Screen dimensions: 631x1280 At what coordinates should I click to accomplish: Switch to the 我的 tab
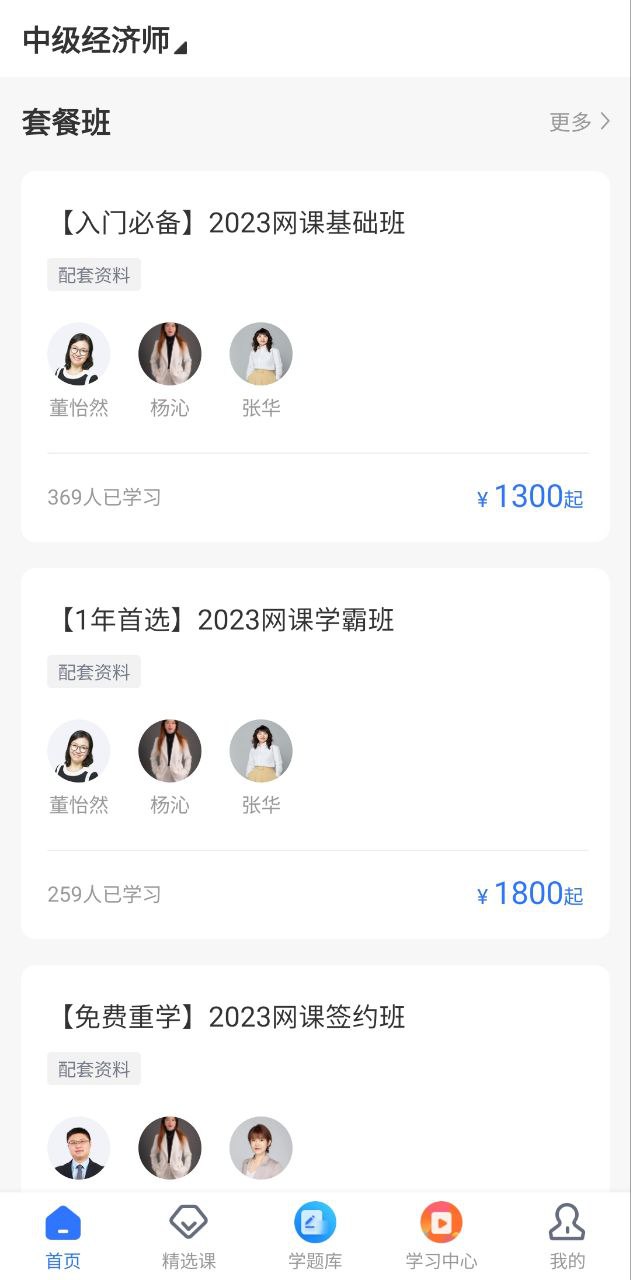click(x=567, y=1236)
